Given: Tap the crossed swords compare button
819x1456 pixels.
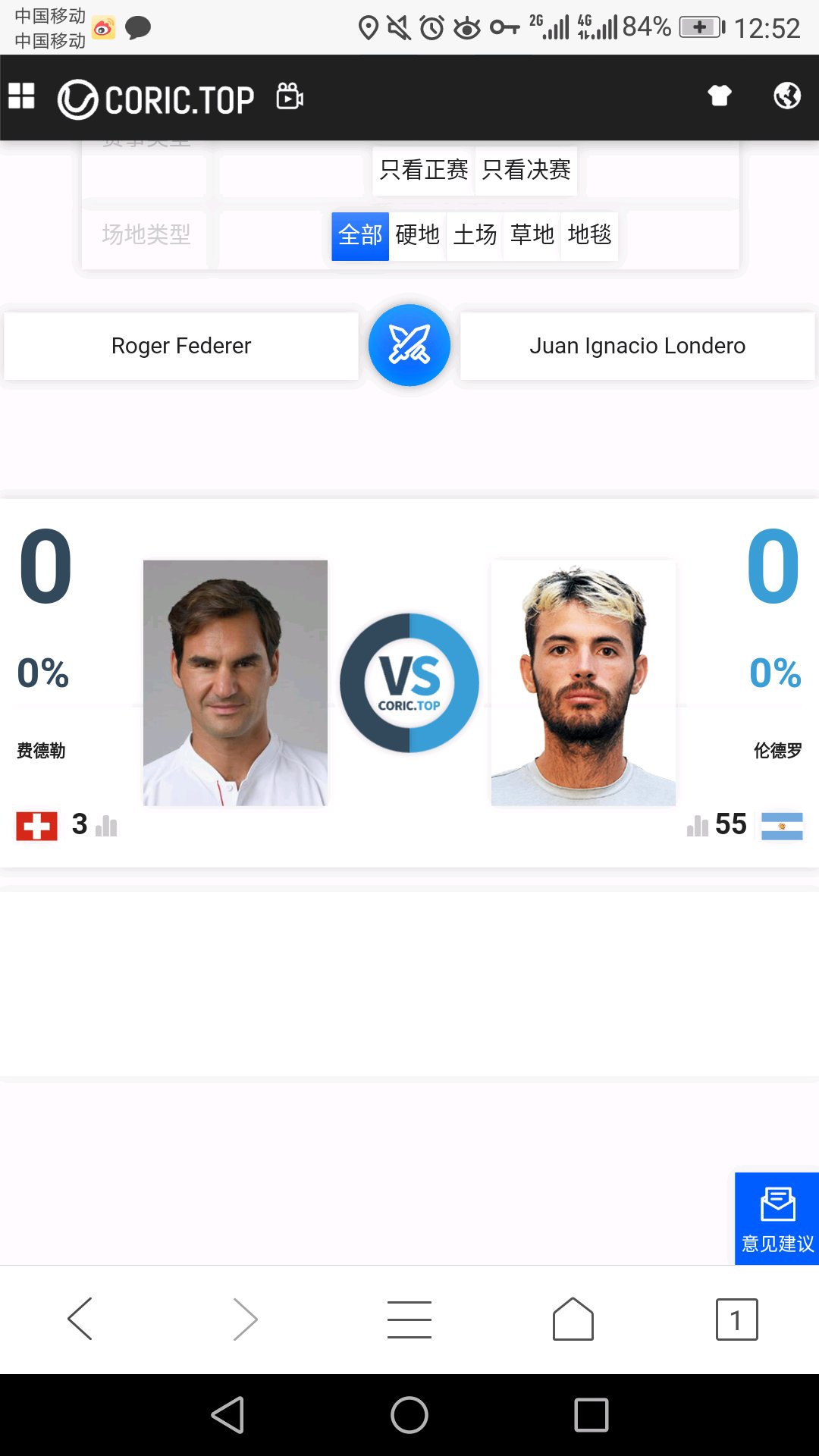Looking at the screenshot, I should 409,345.
